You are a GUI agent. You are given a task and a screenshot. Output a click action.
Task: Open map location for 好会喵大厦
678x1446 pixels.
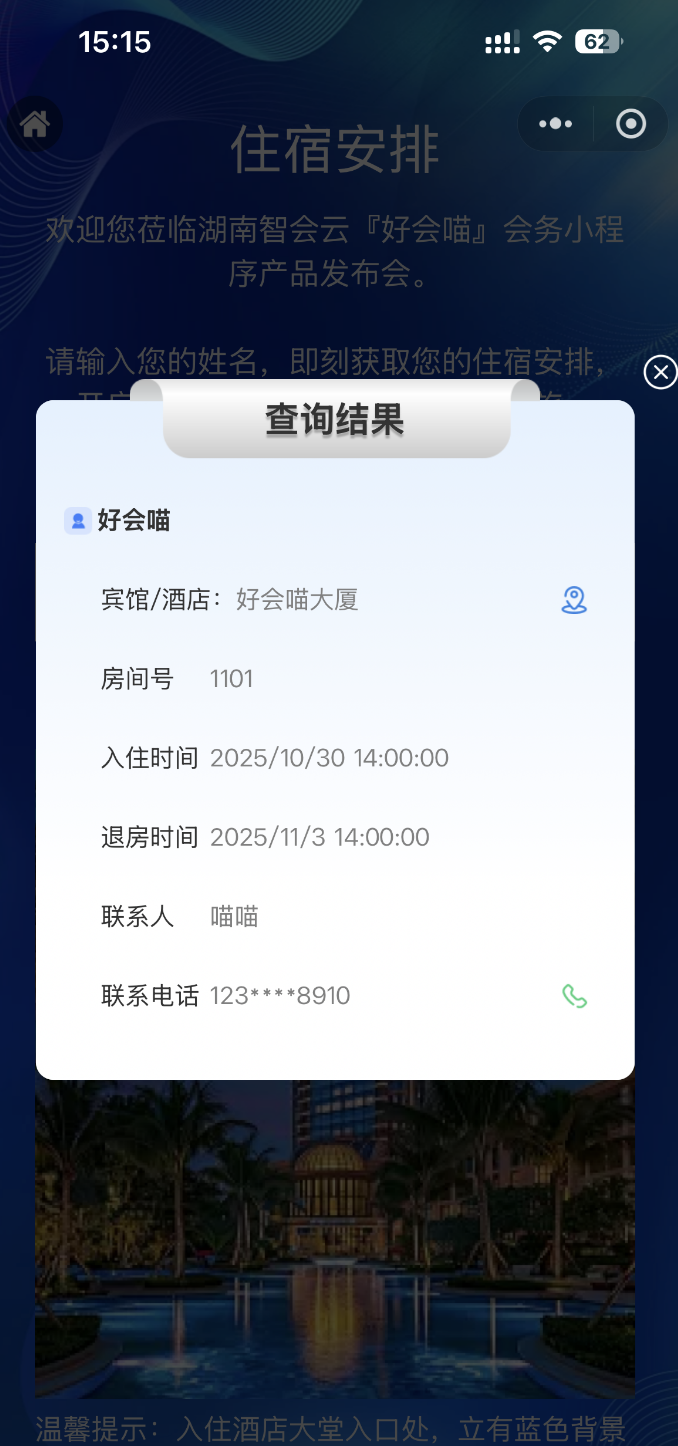coord(573,600)
